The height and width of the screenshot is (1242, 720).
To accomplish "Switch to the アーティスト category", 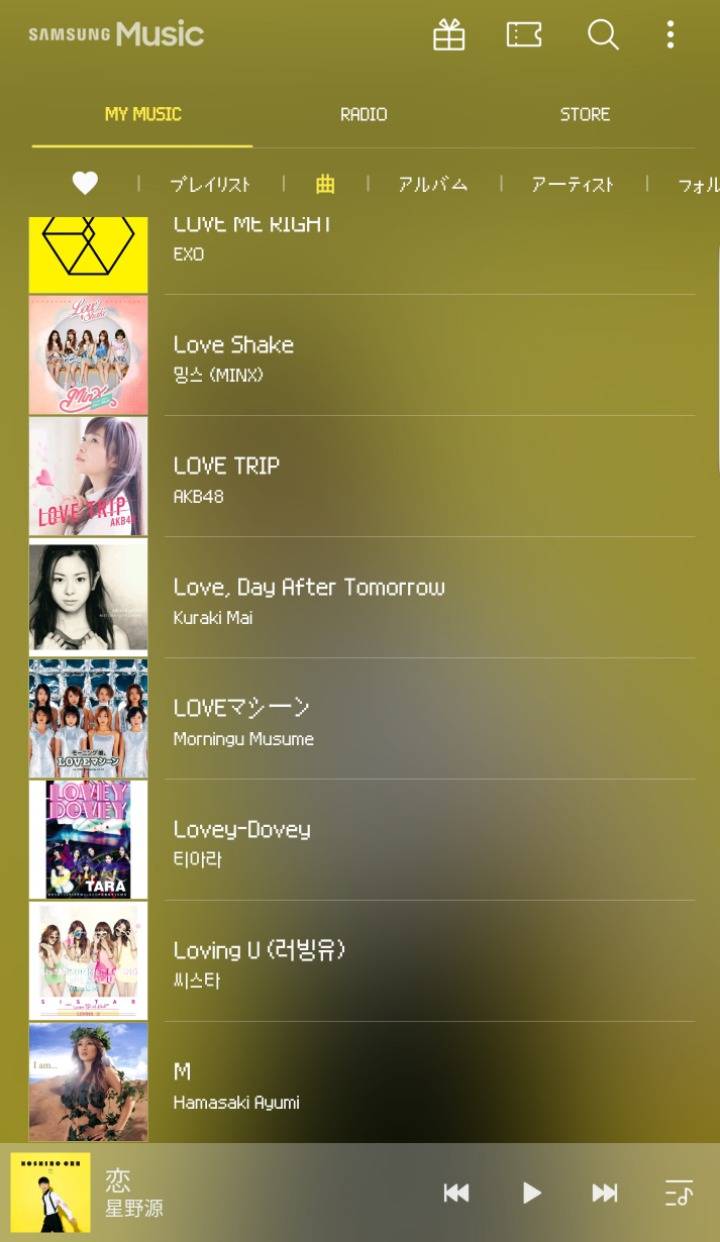I will (572, 184).
